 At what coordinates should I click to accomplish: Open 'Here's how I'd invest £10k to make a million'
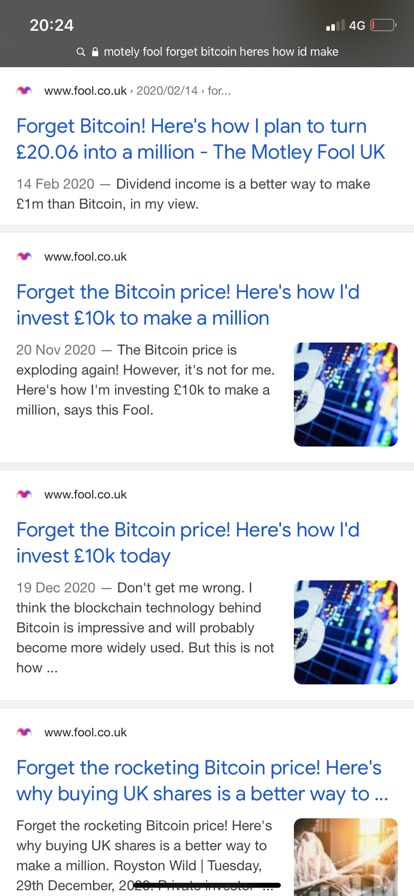click(x=188, y=305)
